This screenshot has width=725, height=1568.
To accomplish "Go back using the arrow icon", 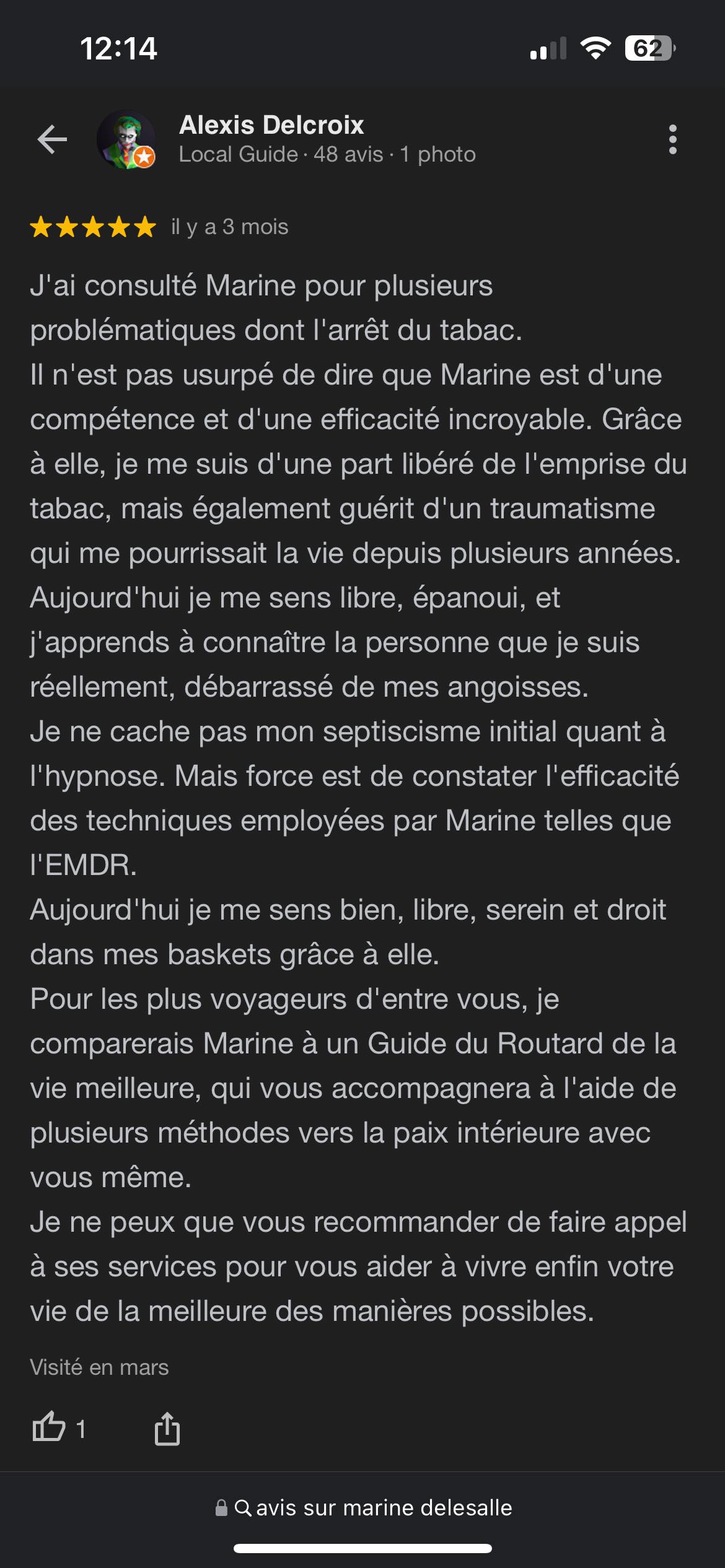I will 52,139.
